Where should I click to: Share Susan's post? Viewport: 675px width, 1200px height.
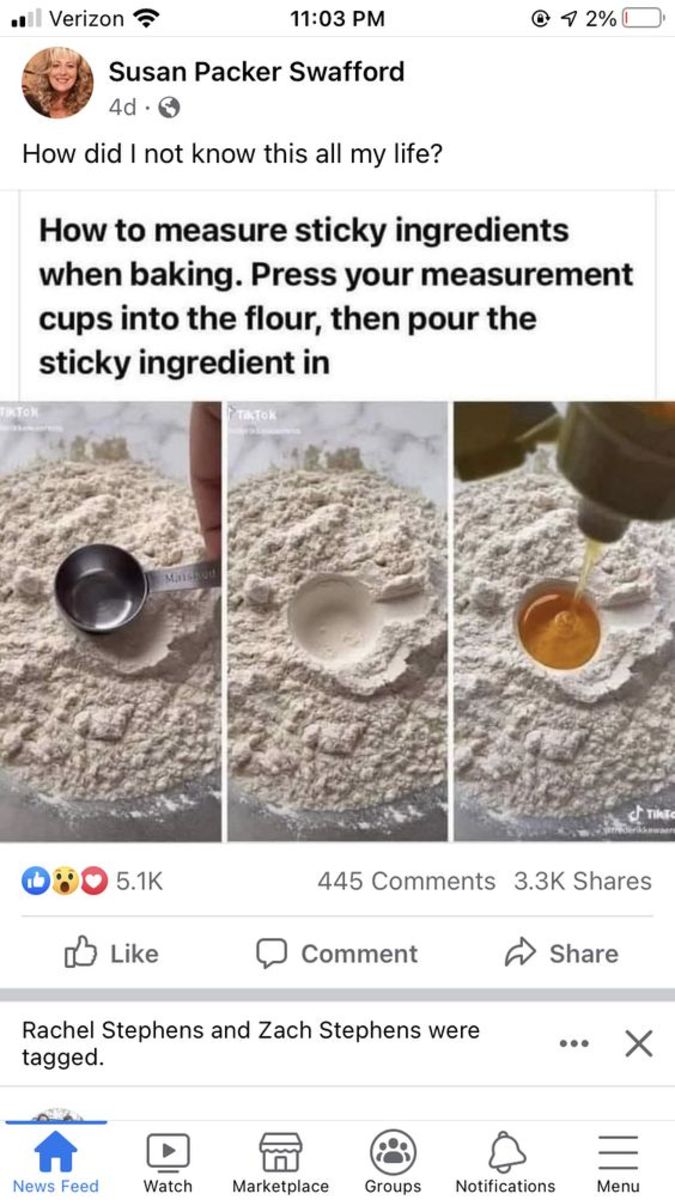[562, 953]
